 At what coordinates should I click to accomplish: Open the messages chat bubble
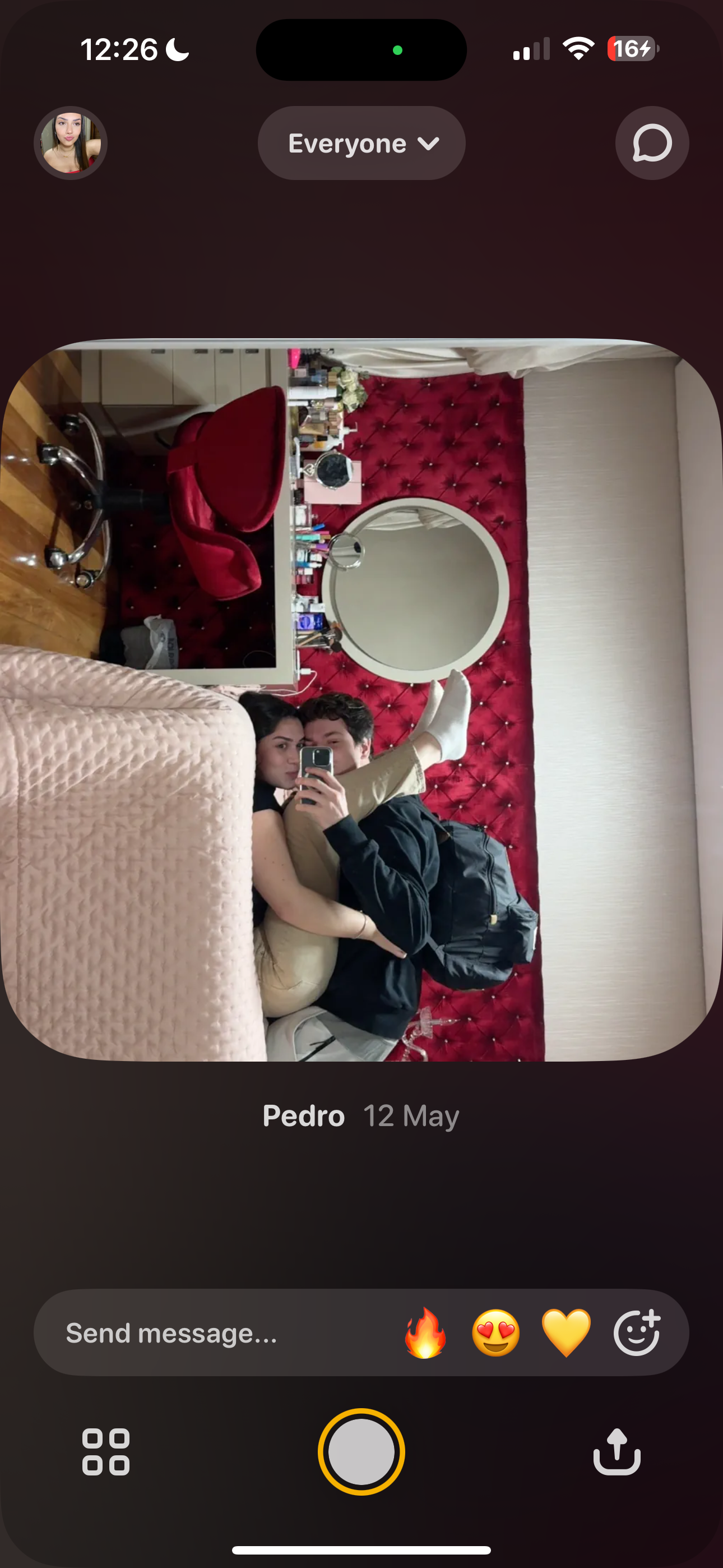coord(652,144)
